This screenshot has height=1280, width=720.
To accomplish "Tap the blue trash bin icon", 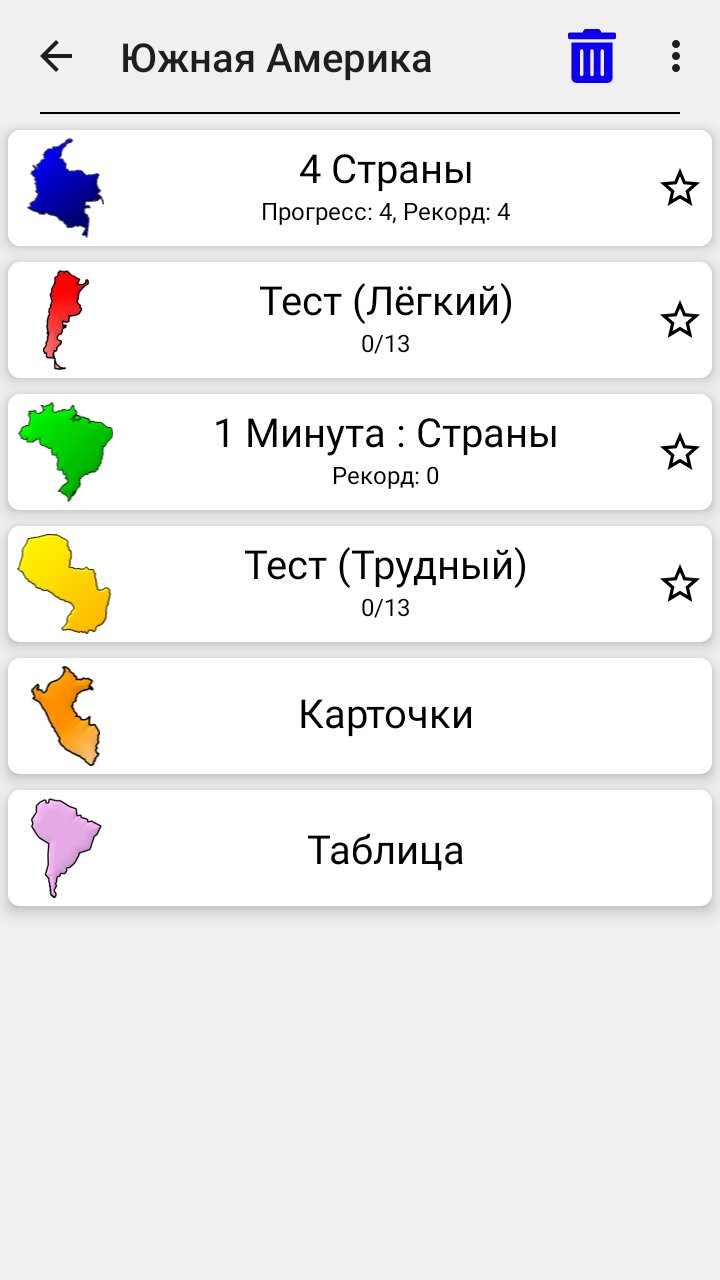I will coord(591,57).
